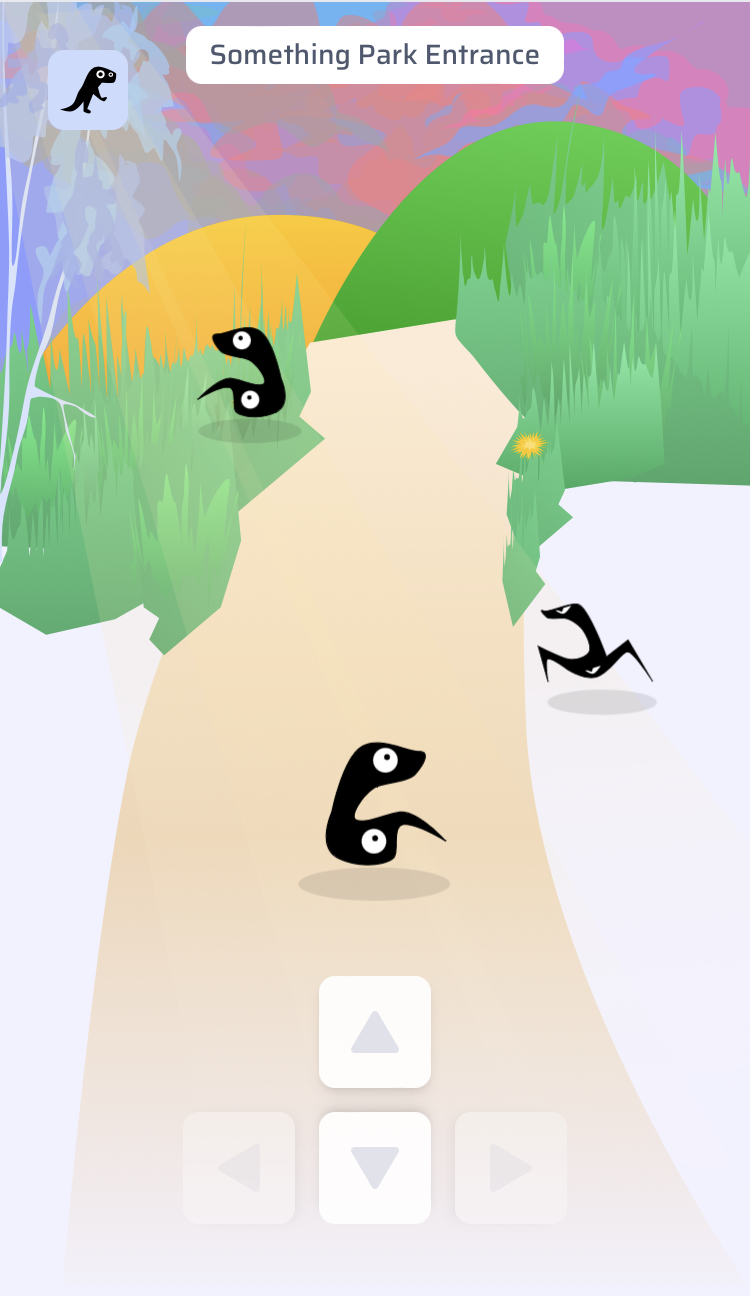The width and height of the screenshot is (750, 1296).
Task: Open the Something Park Entrance banner
Action: 374,55
